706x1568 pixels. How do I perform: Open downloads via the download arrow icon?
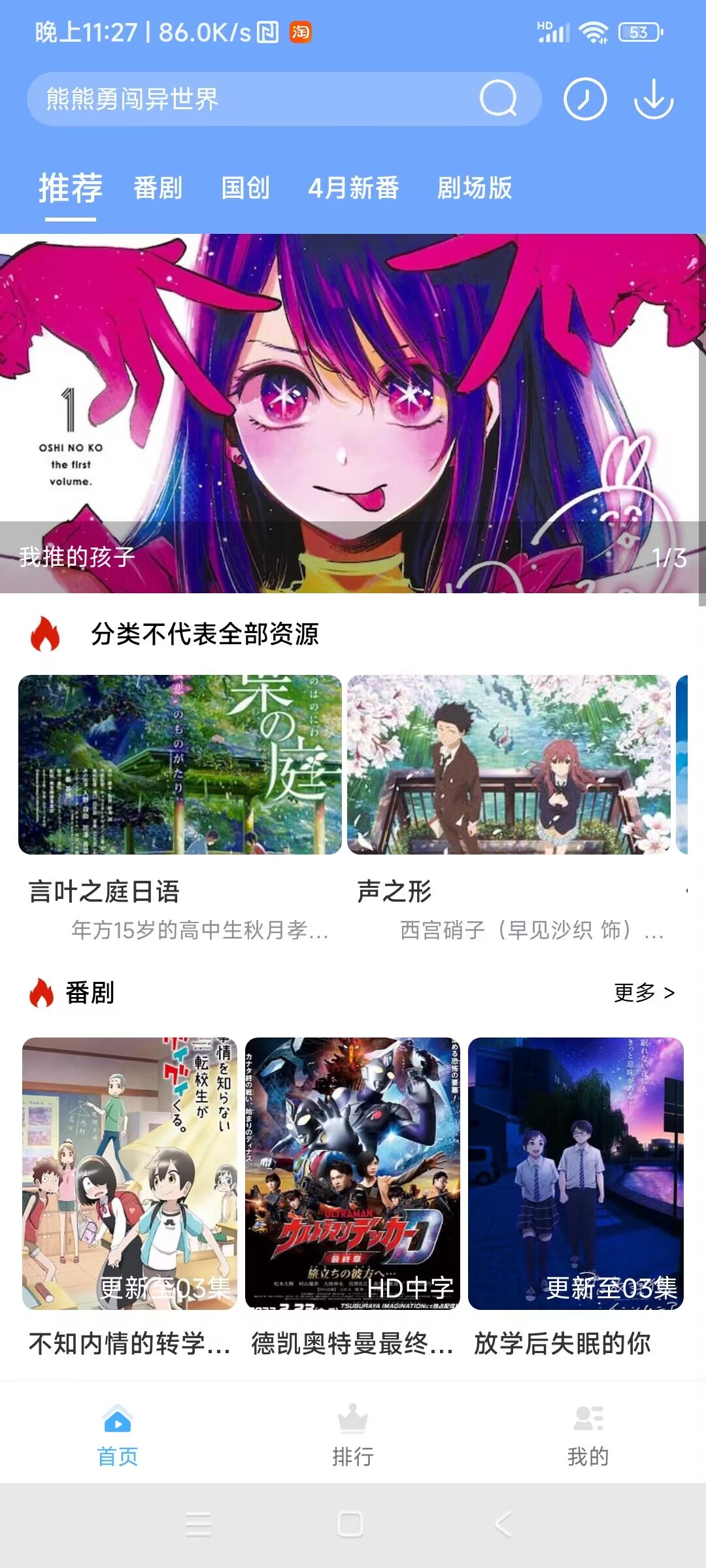click(653, 99)
